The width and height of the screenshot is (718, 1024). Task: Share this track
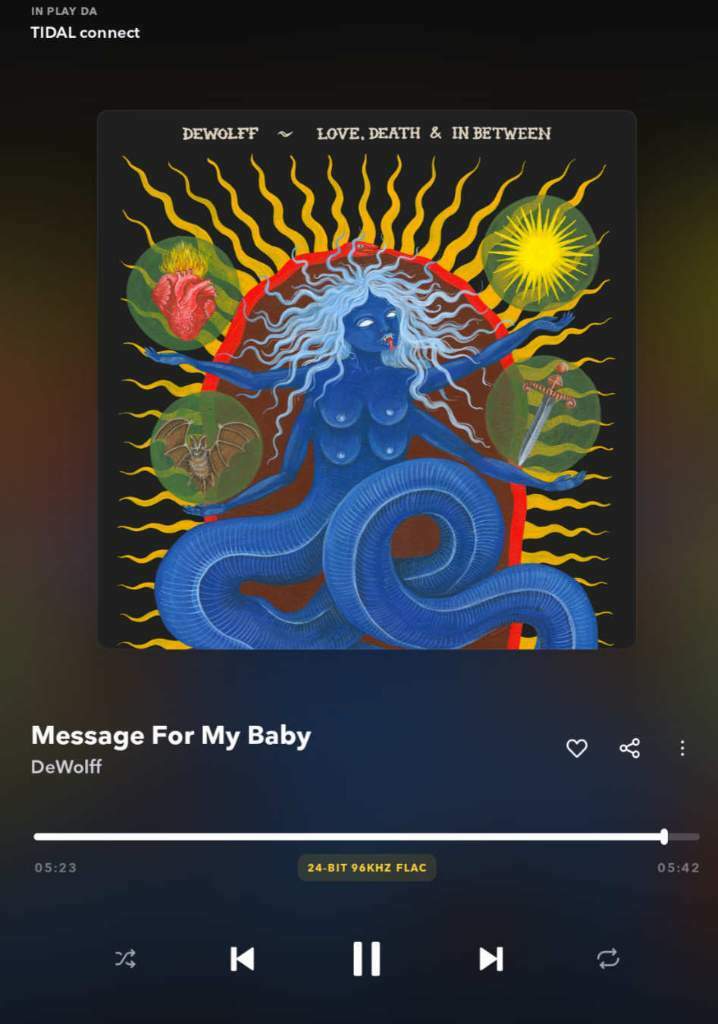click(x=630, y=748)
